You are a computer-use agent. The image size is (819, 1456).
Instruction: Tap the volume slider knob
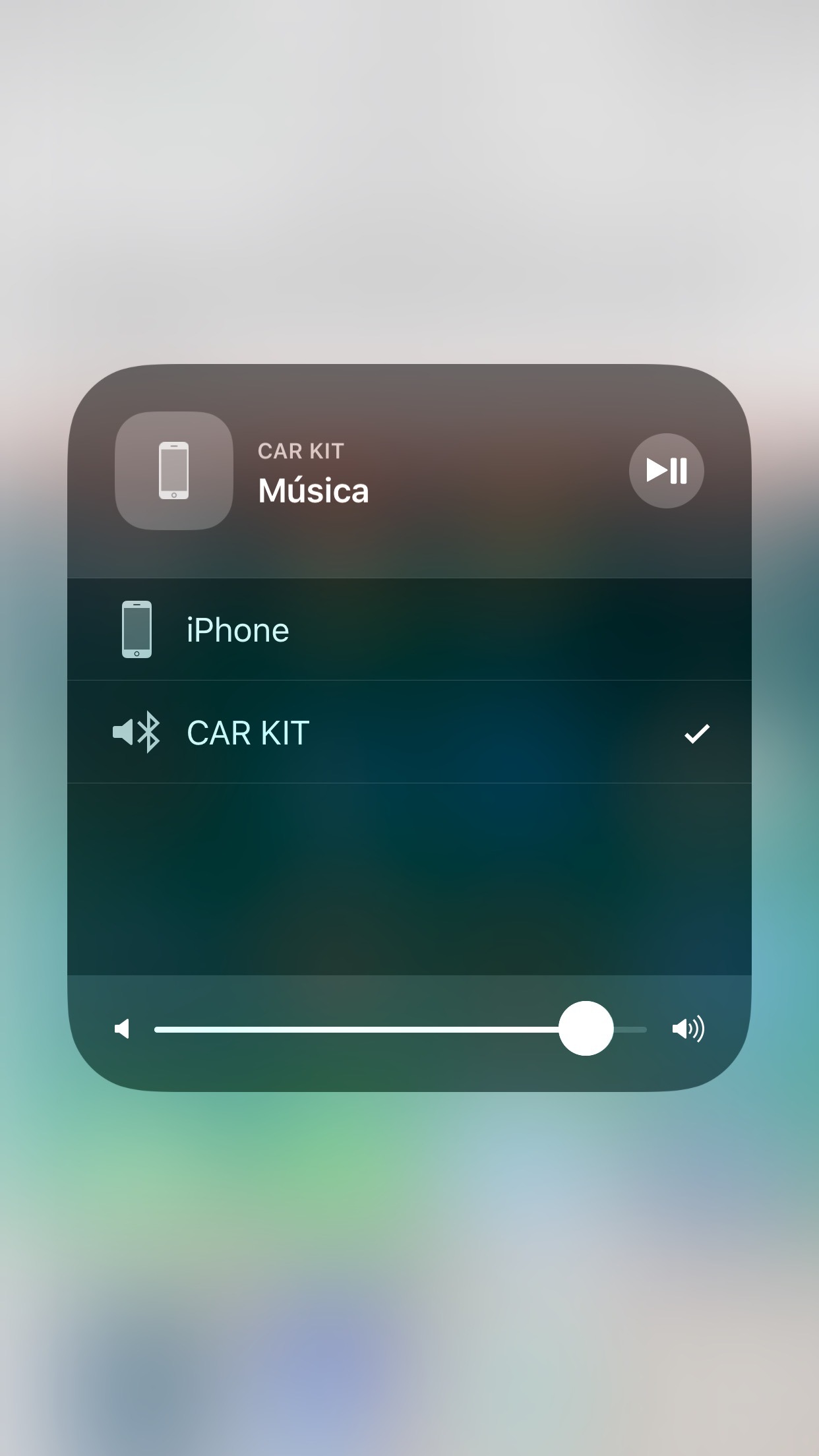pos(586,1028)
